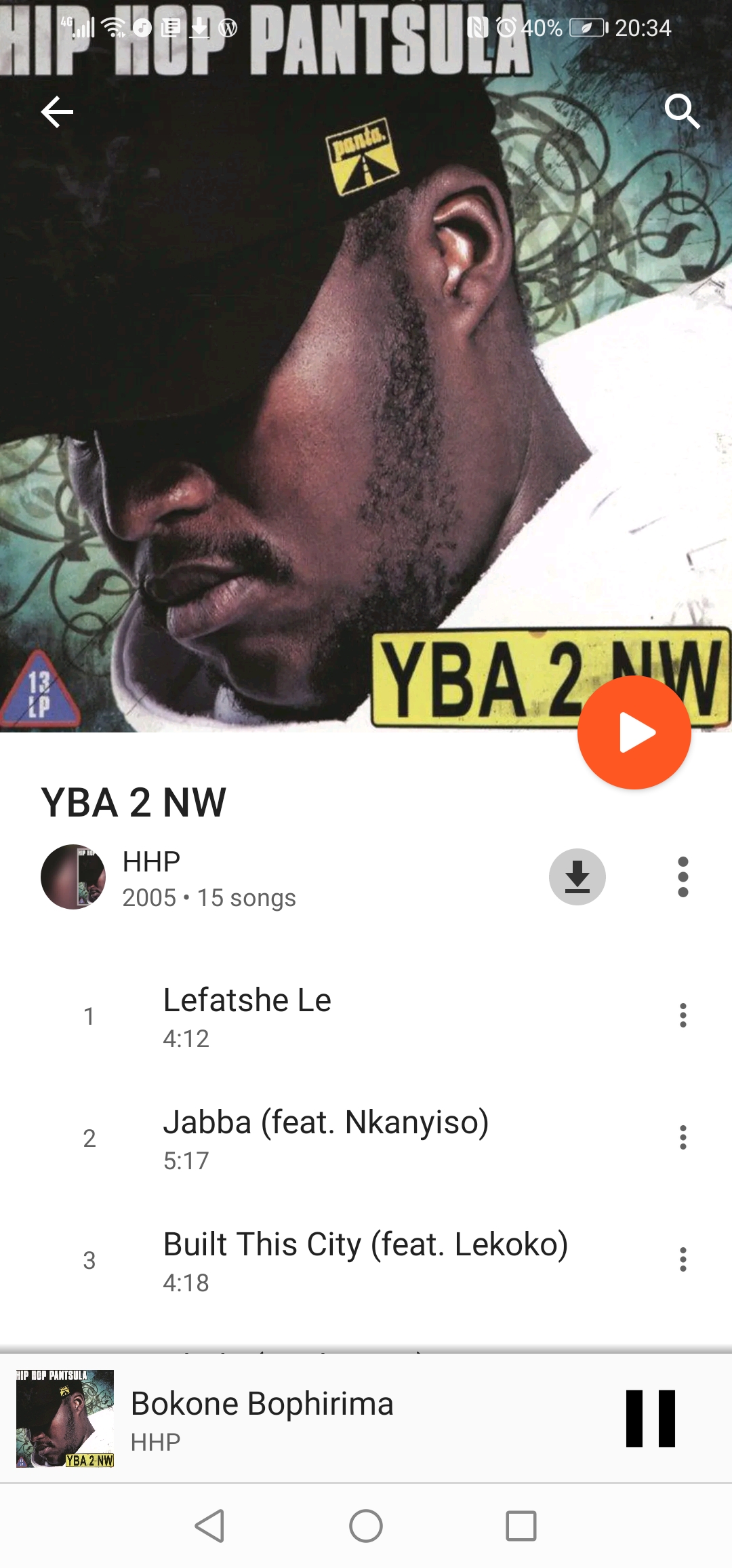Screen dimensions: 732x1568
Task: Go back using the top arrow
Action: point(57,112)
